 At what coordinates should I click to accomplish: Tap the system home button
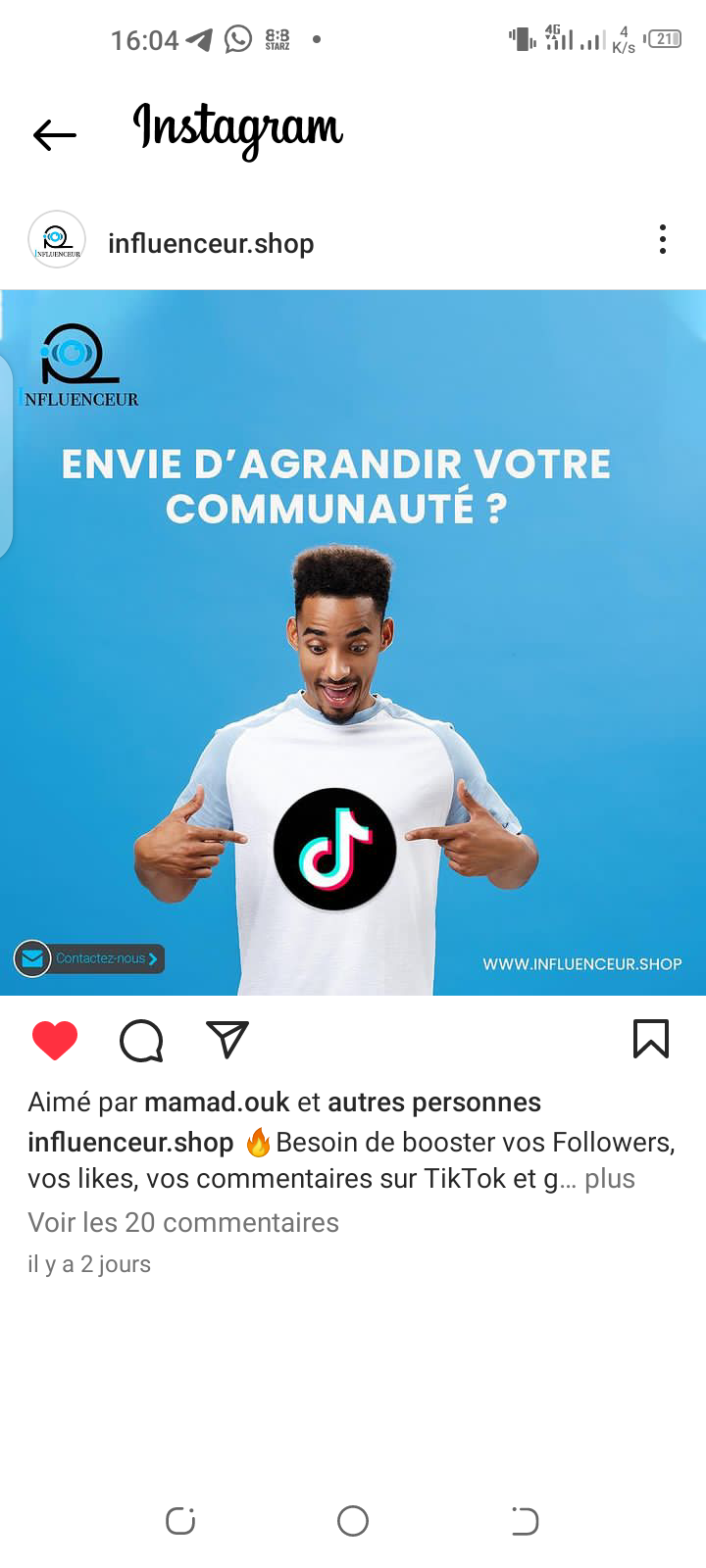353,1521
